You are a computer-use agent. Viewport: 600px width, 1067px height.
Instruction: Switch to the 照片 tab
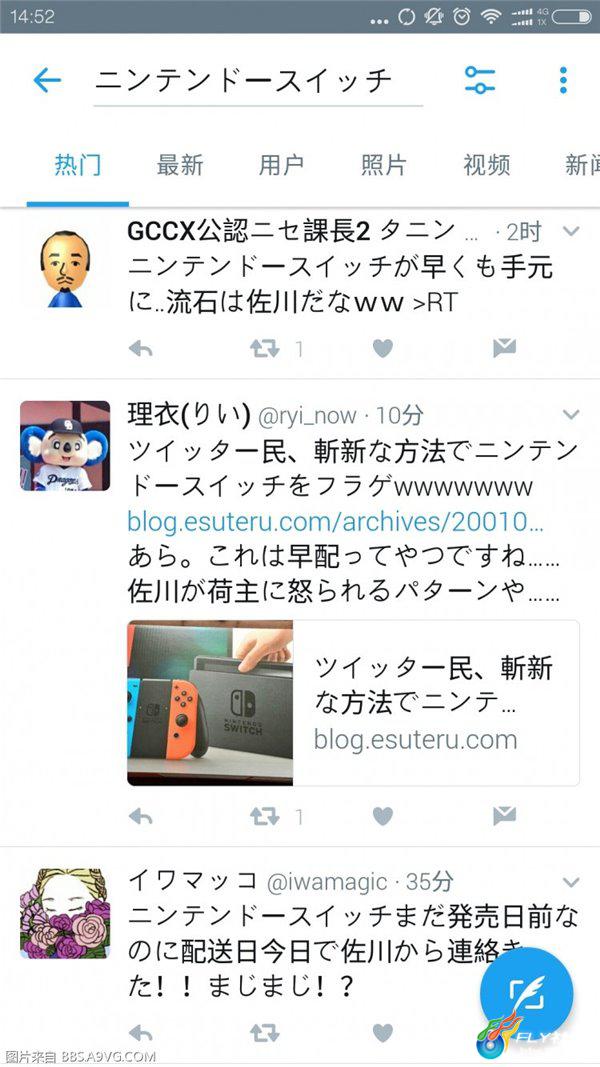(384, 165)
